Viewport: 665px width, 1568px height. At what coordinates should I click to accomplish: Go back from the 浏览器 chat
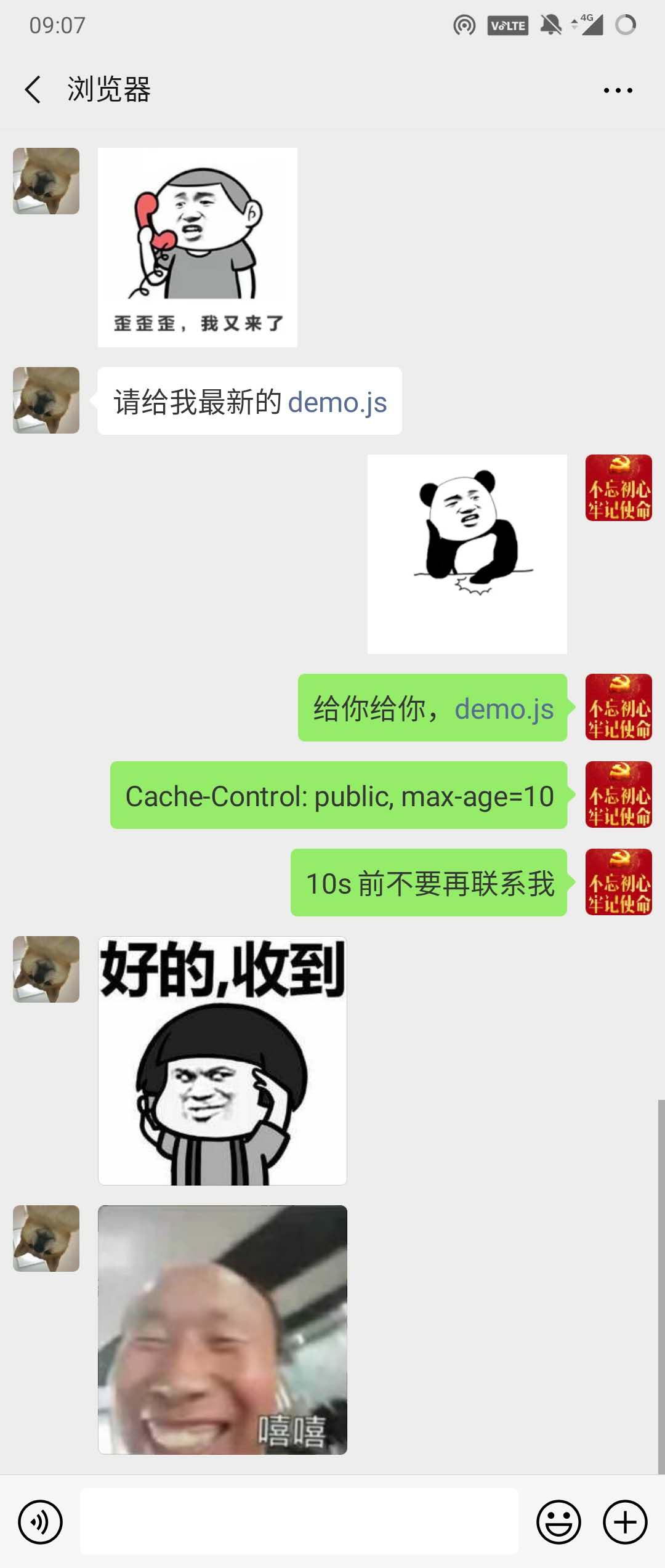tap(33, 90)
